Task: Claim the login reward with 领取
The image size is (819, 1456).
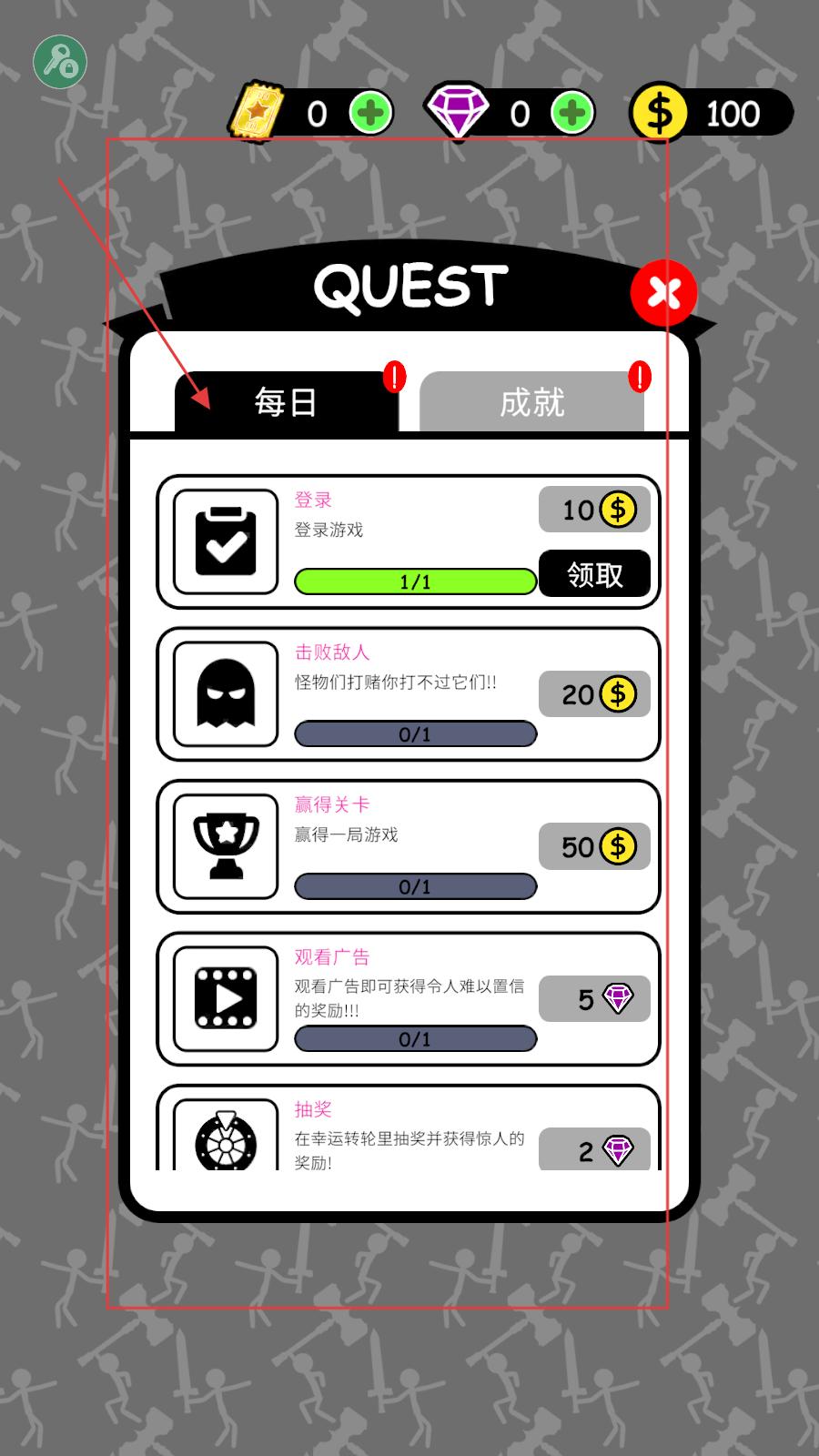Action: click(594, 574)
